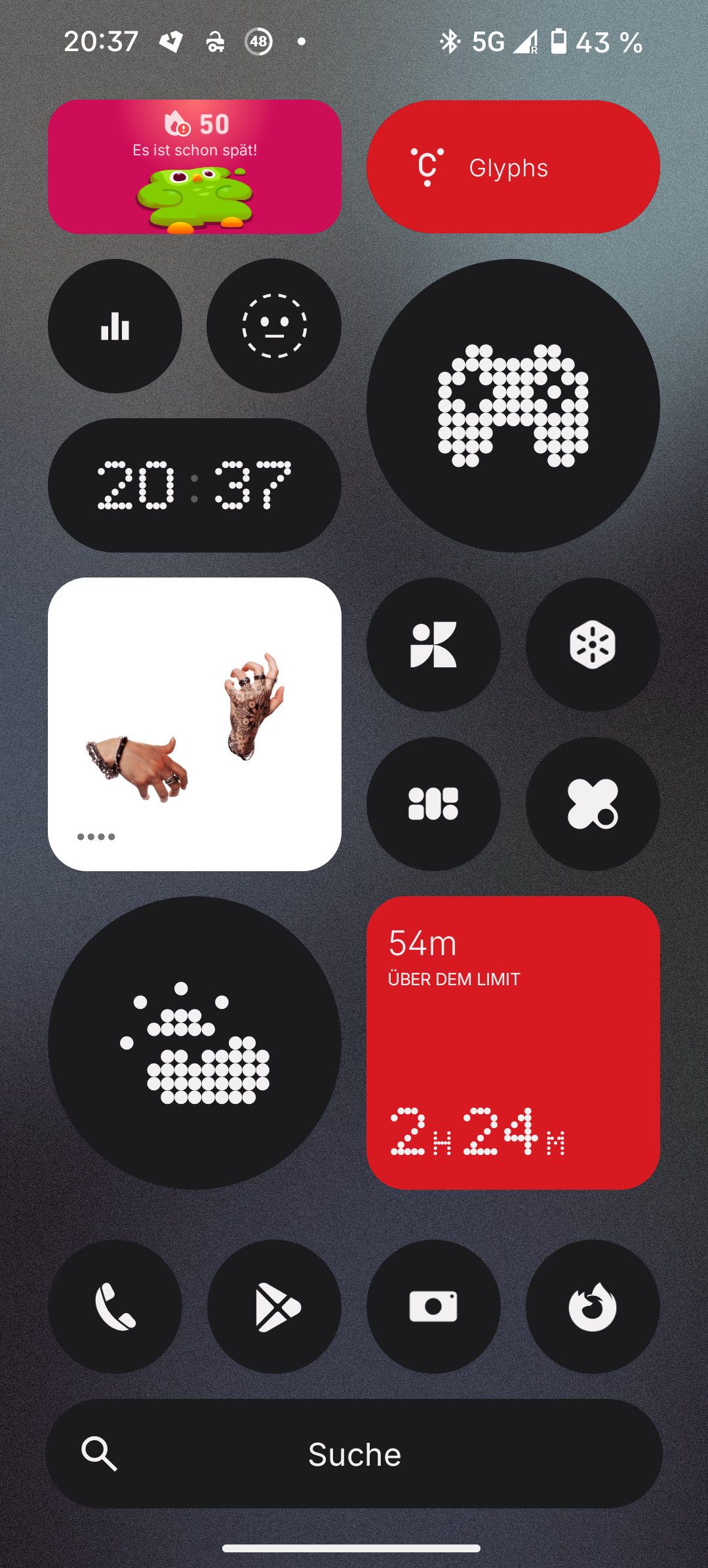Image resolution: width=708 pixels, height=1568 pixels.
Task: Launch the Phone dialer app
Action: click(115, 1306)
